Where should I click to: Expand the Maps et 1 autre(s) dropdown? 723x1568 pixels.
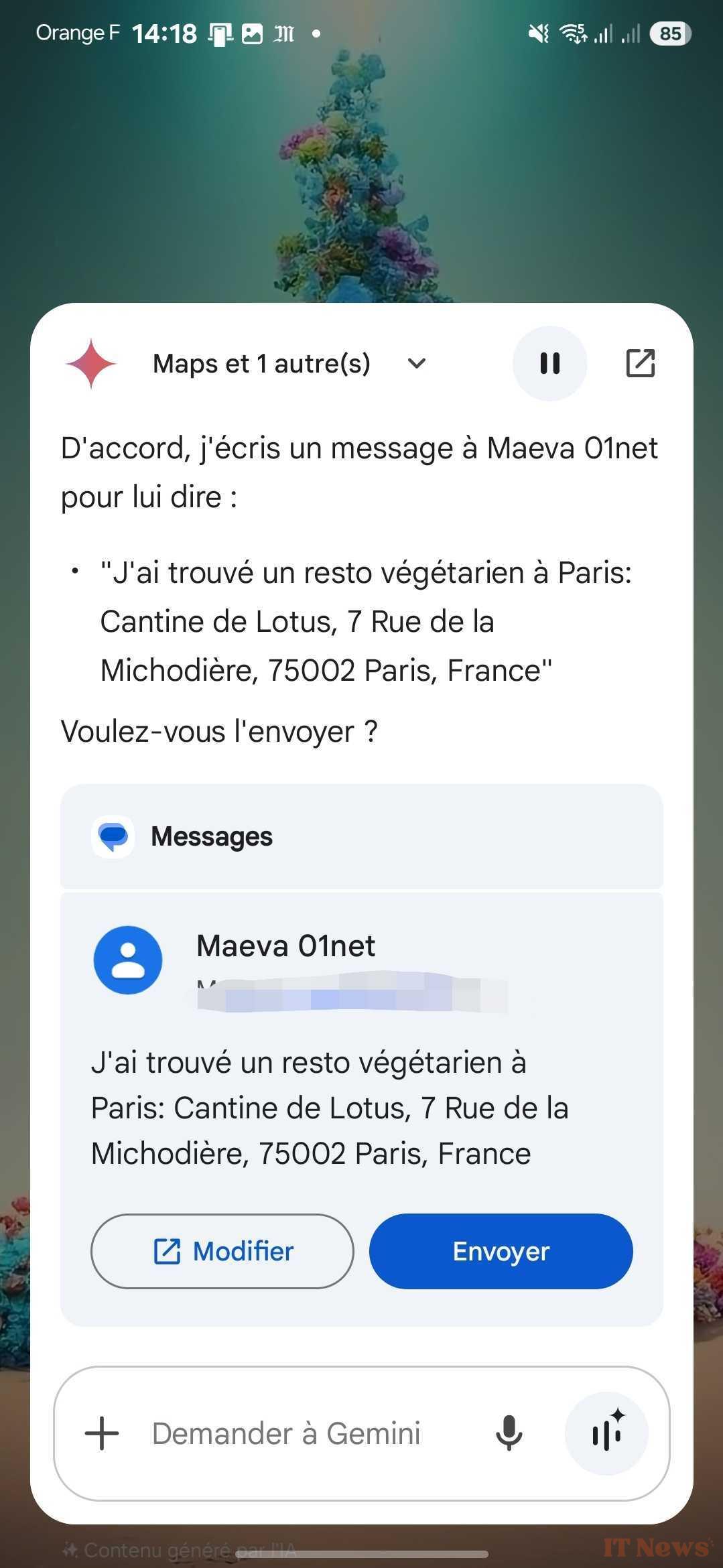pos(416,363)
